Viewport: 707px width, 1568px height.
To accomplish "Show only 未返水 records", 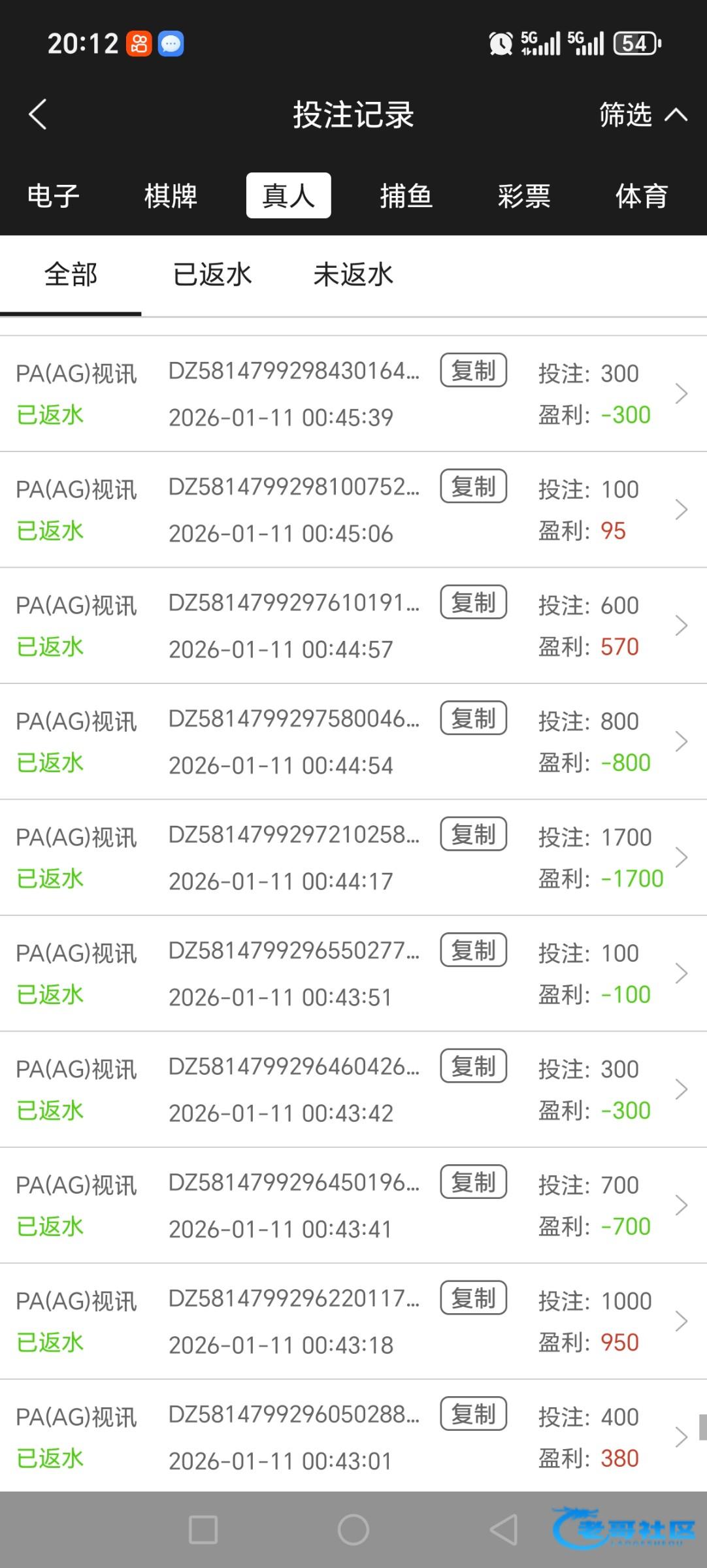I will [354, 275].
